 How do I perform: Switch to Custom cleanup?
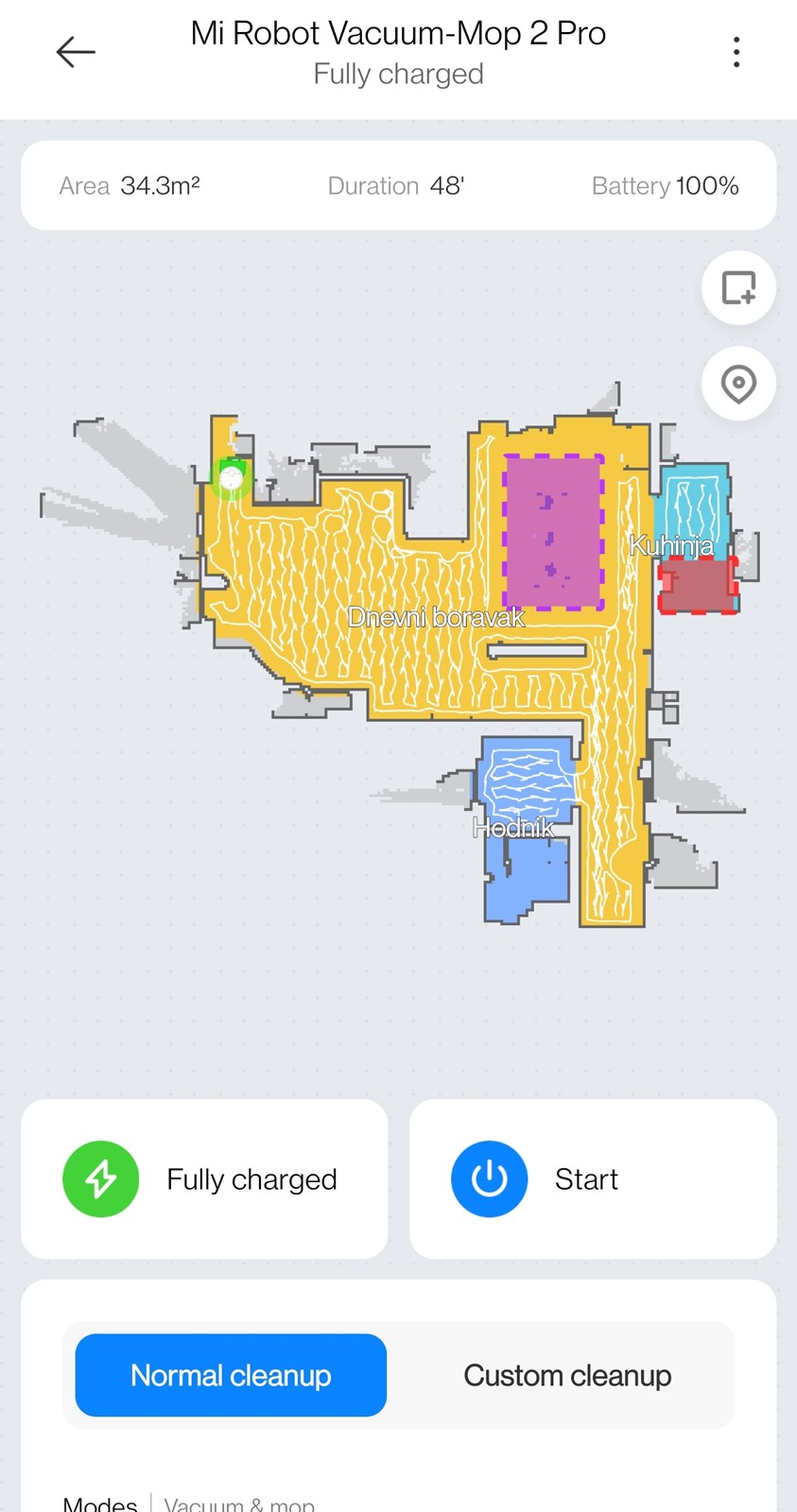[567, 1375]
